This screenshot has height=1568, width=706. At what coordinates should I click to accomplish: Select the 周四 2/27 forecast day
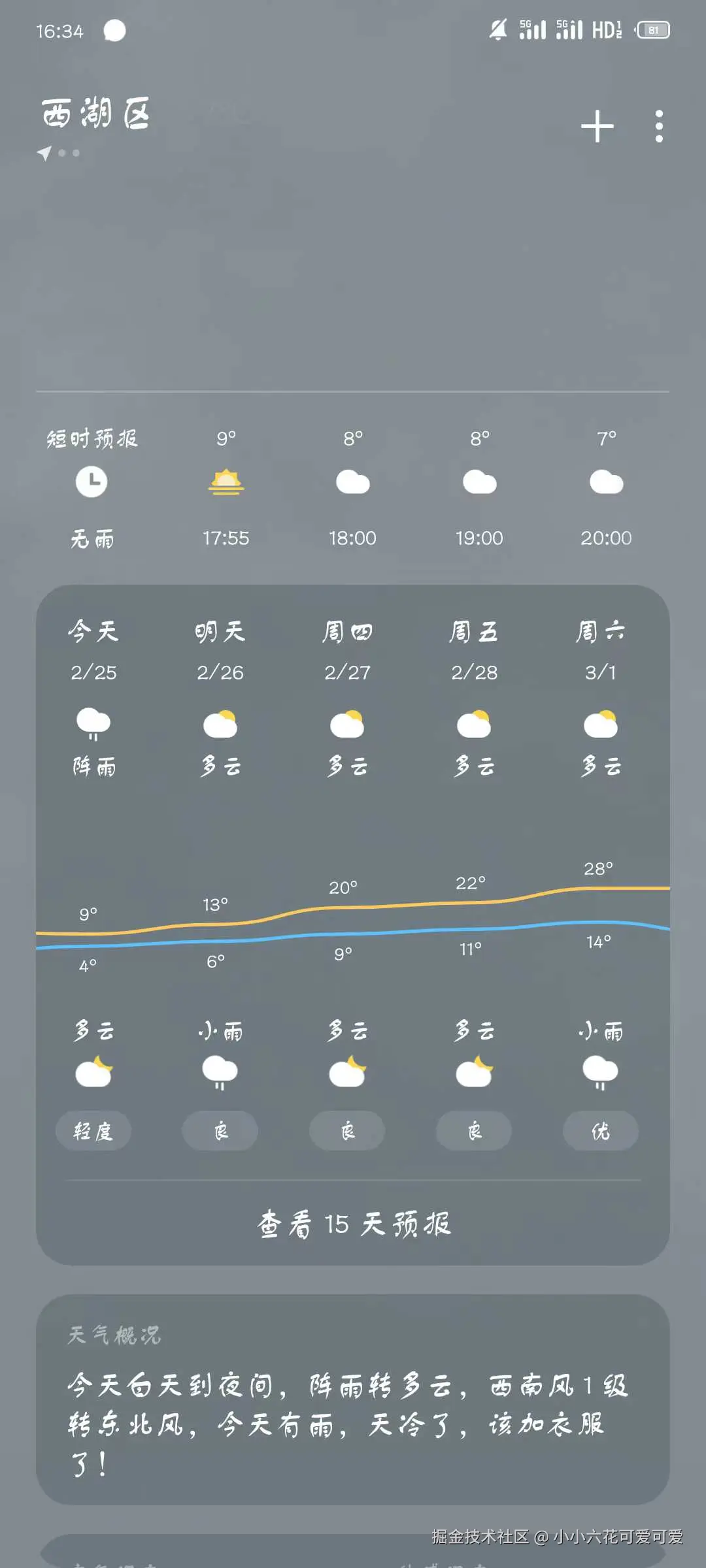coord(347,693)
